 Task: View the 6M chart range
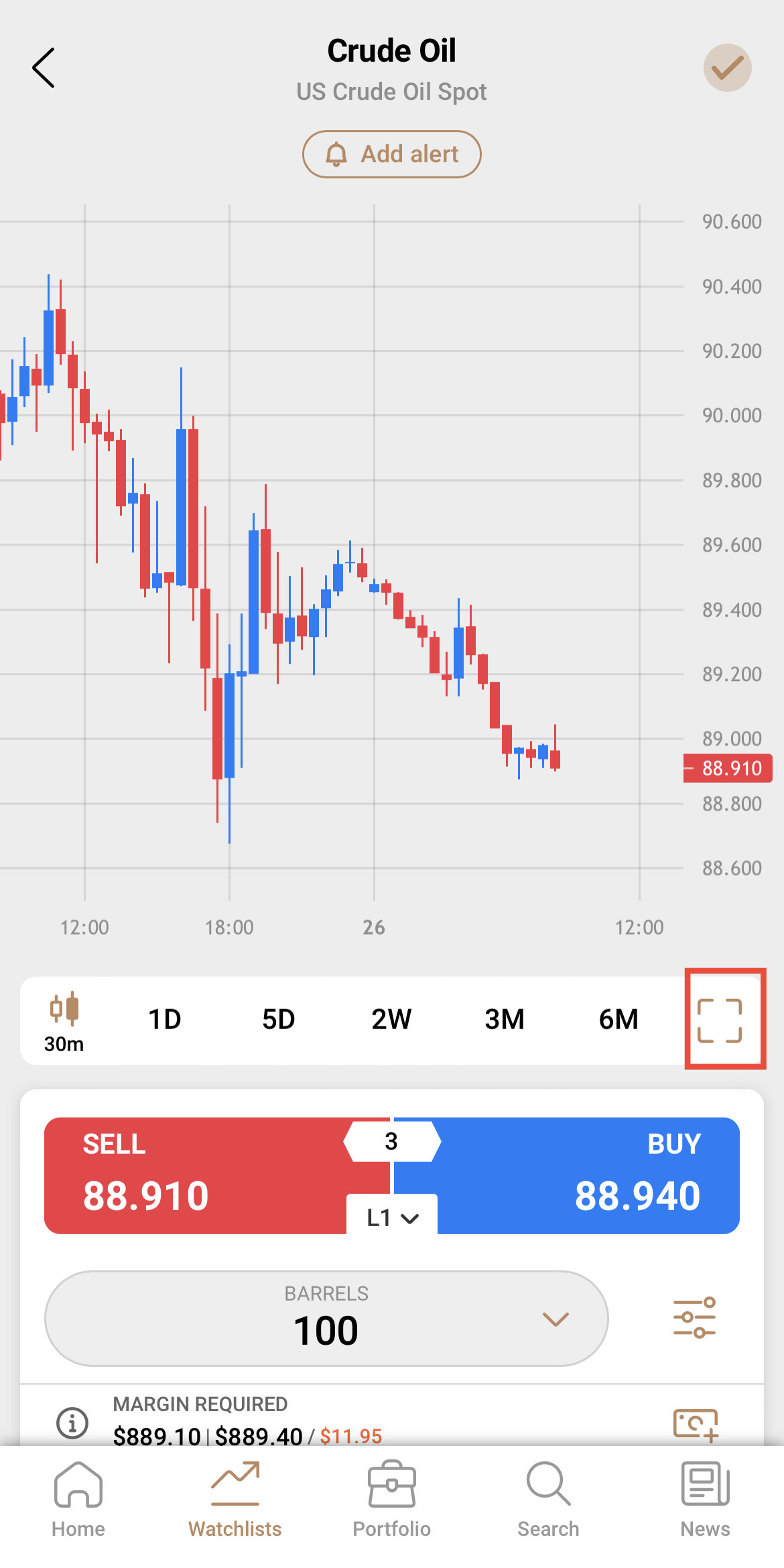[x=618, y=1020]
